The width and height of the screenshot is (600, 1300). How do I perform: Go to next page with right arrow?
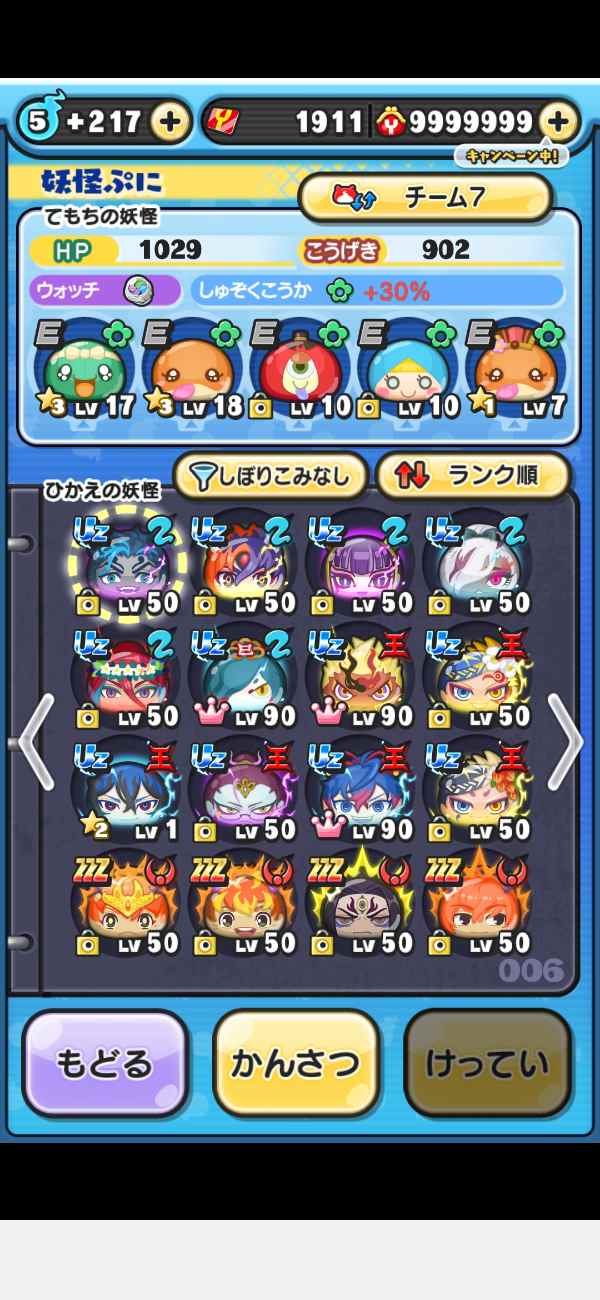click(x=564, y=742)
